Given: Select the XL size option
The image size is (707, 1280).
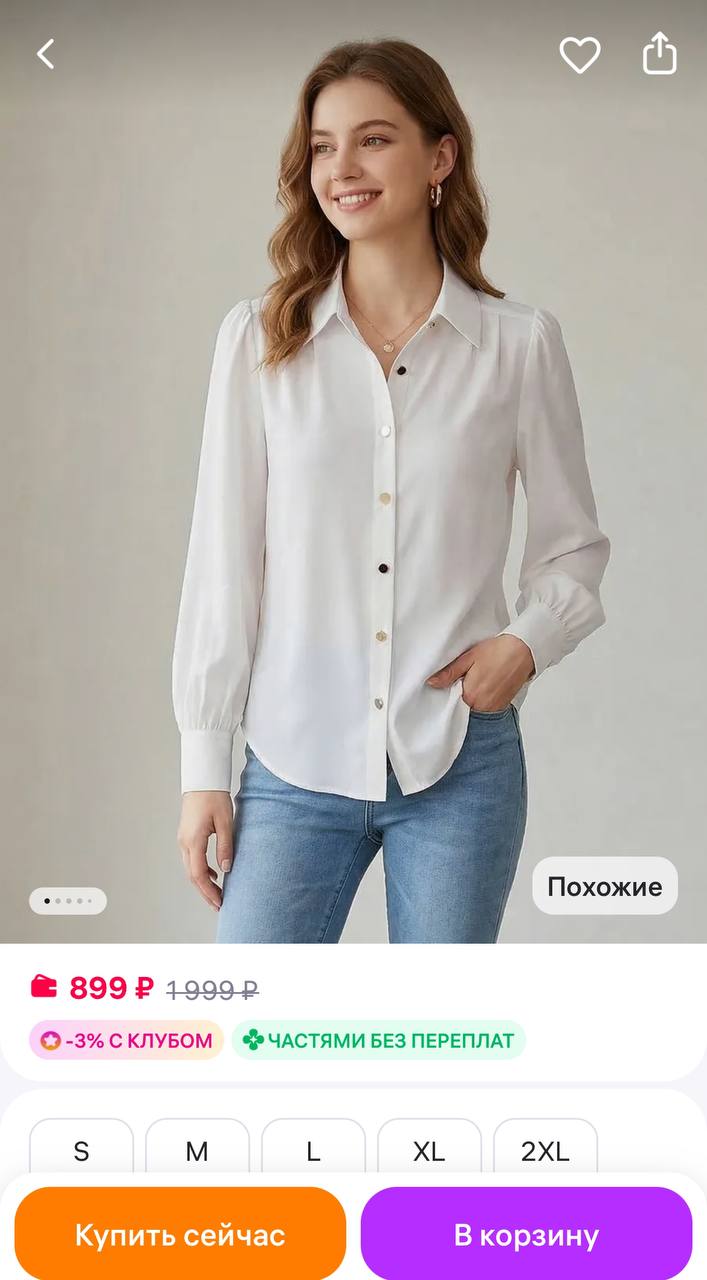Looking at the screenshot, I should coord(429,1150).
